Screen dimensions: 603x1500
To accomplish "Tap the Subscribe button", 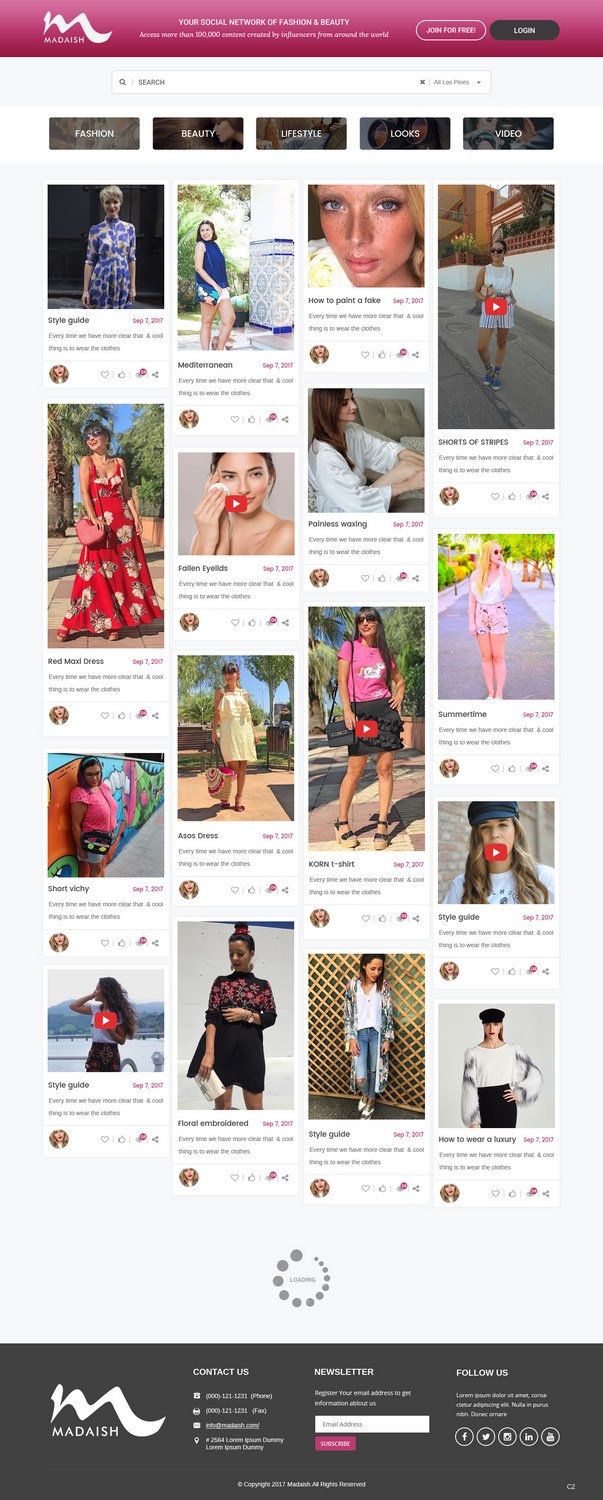I will [x=335, y=1443].
